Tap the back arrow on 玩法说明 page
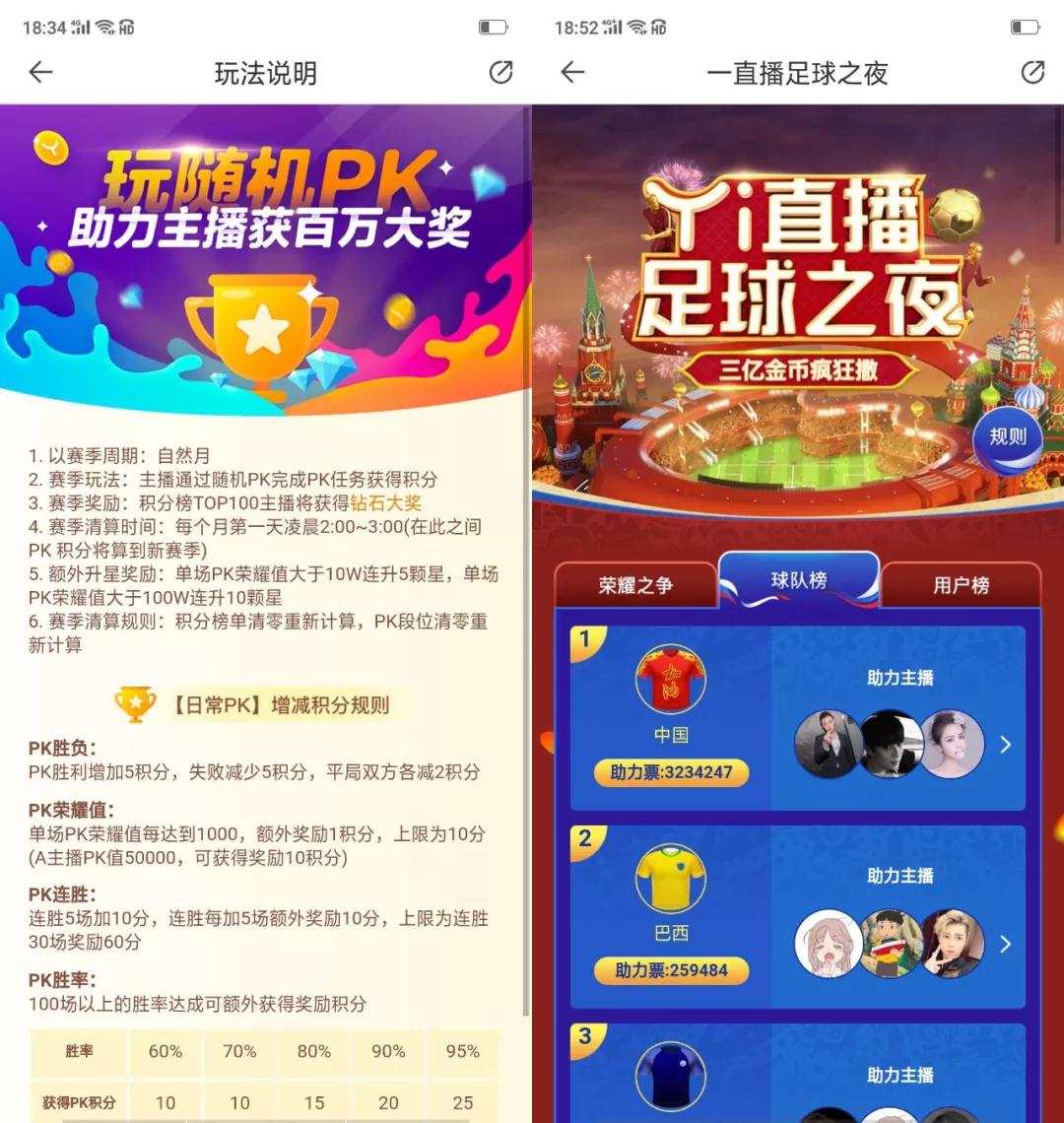Screen dimensions: 1064x1123 [x=39, y=73]
